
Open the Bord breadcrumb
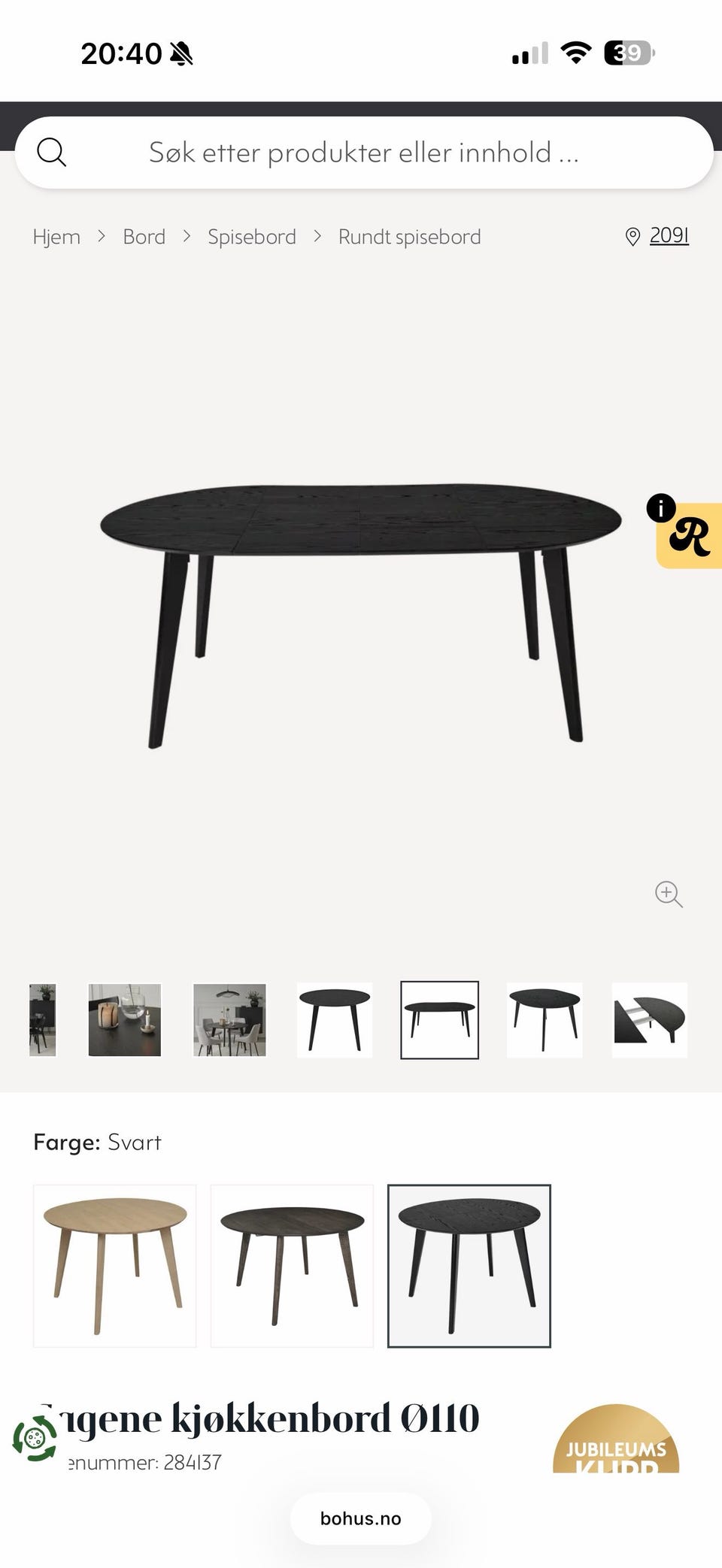(144, 237)
